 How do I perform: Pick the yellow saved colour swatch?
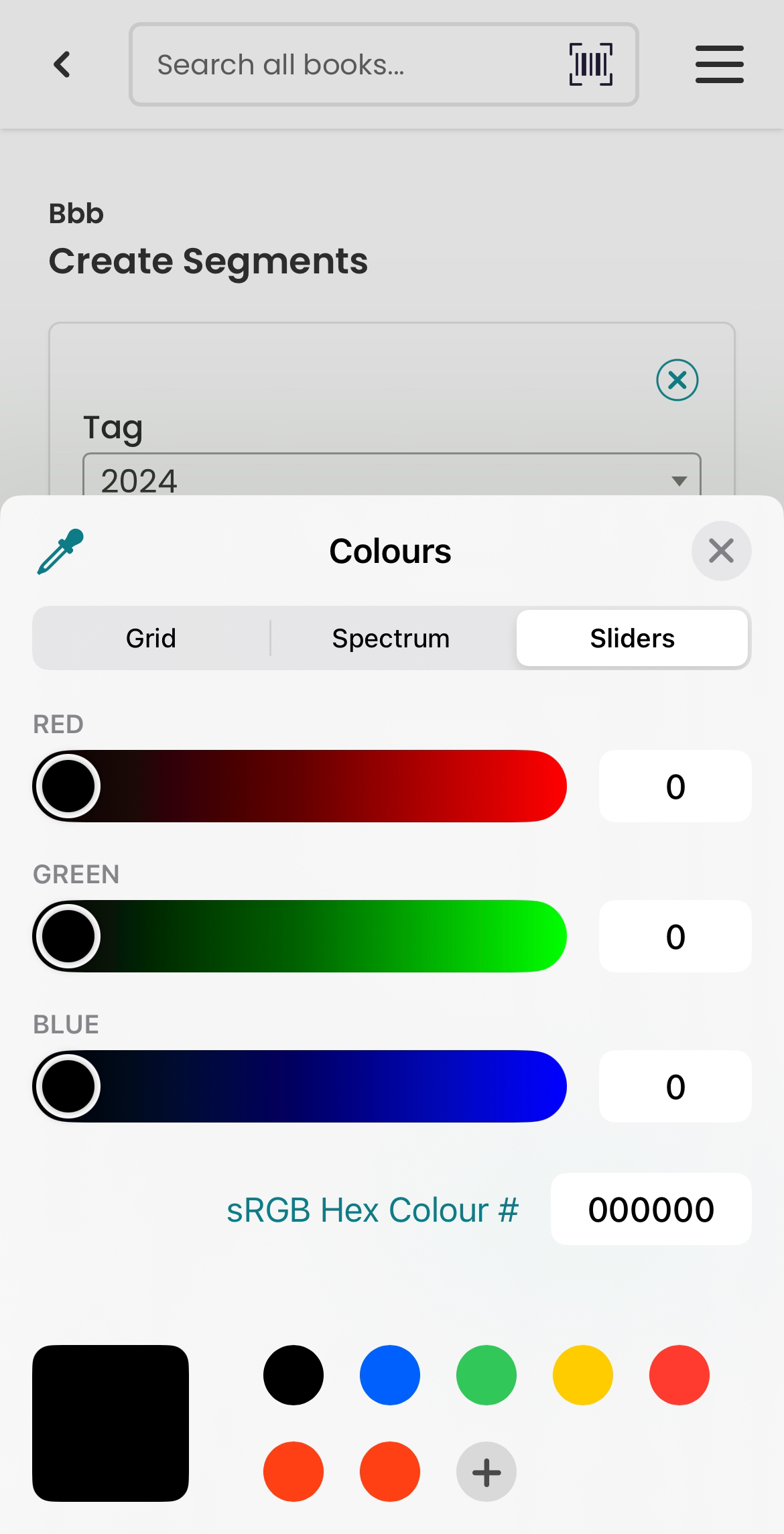pos(583,1375)
